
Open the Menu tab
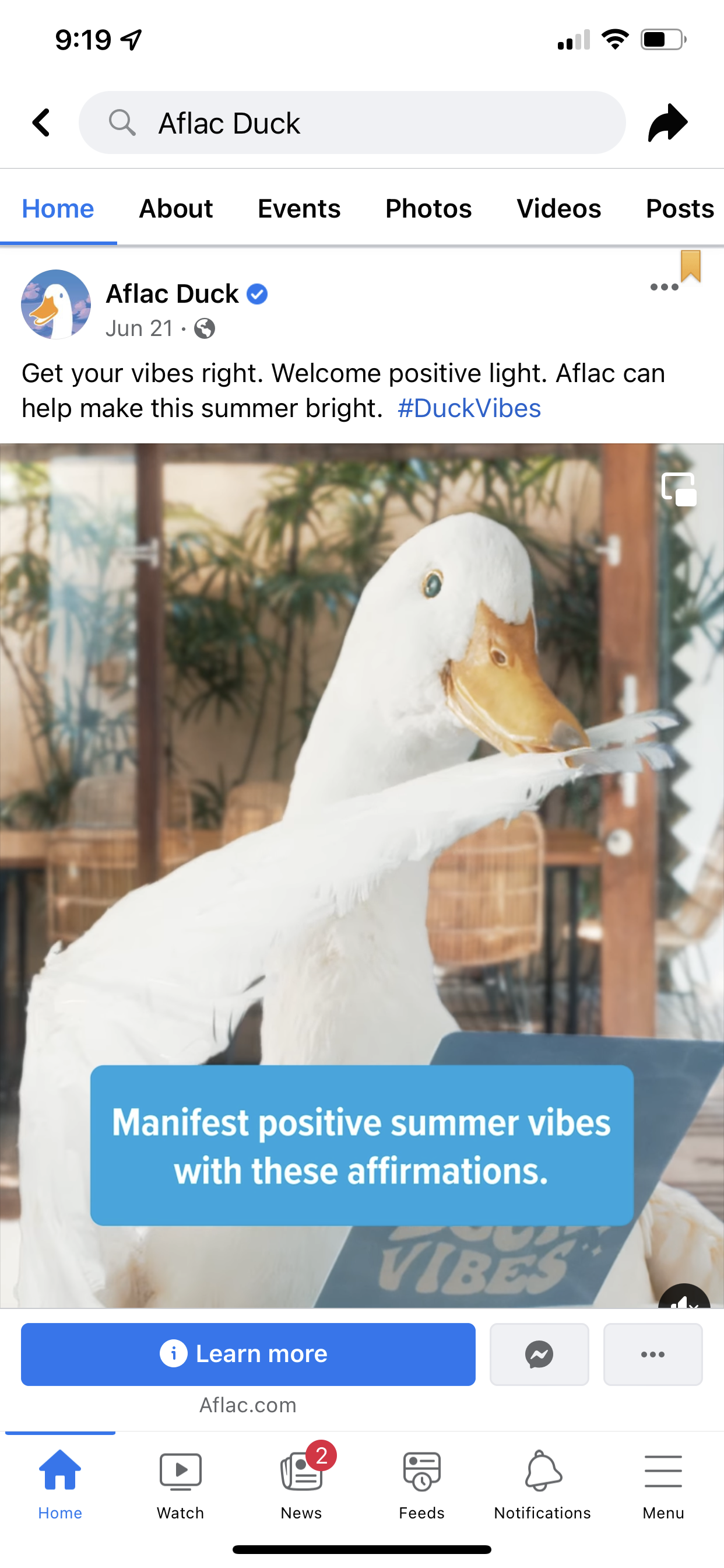click(x=663, y=1485)
